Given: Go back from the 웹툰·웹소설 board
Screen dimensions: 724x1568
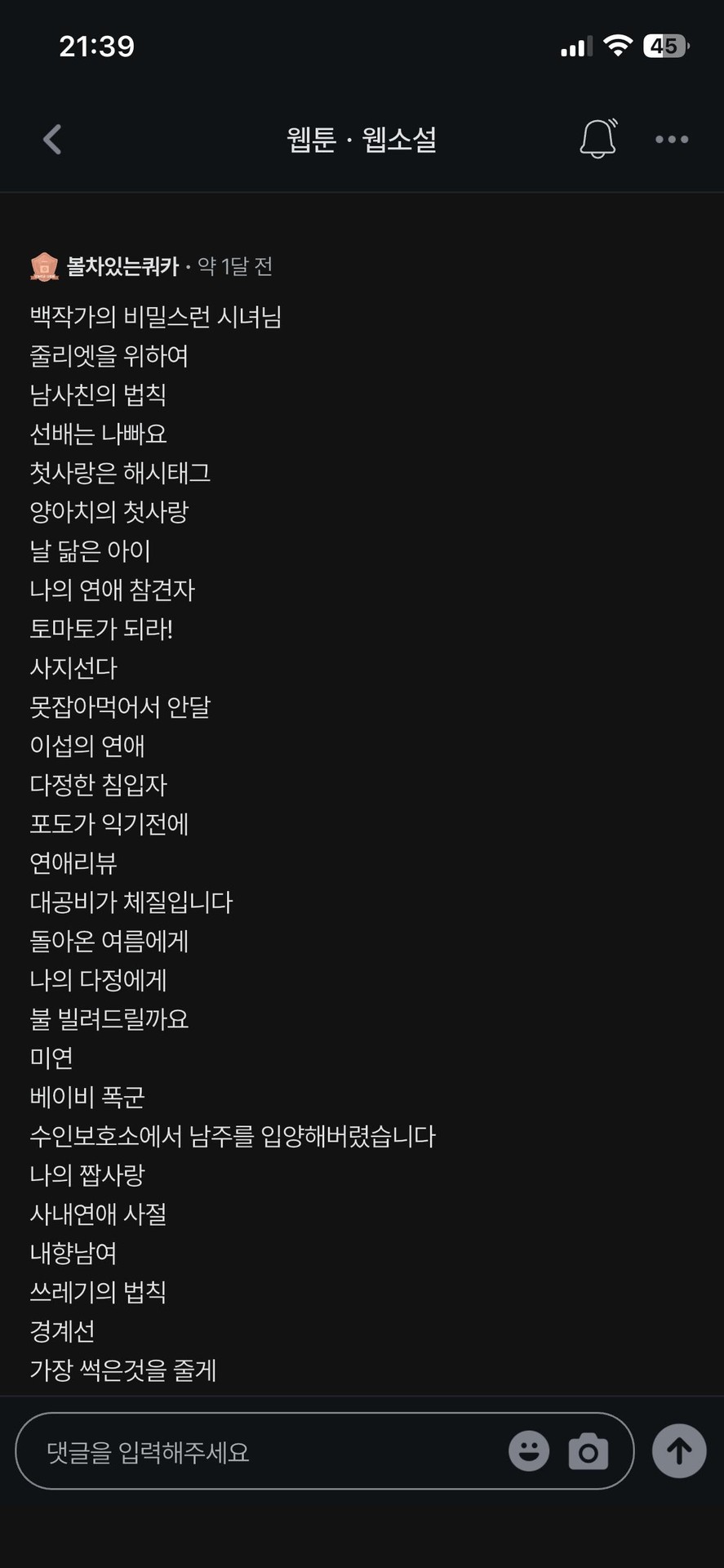Looking at the screenshot, I should [52, 140].
